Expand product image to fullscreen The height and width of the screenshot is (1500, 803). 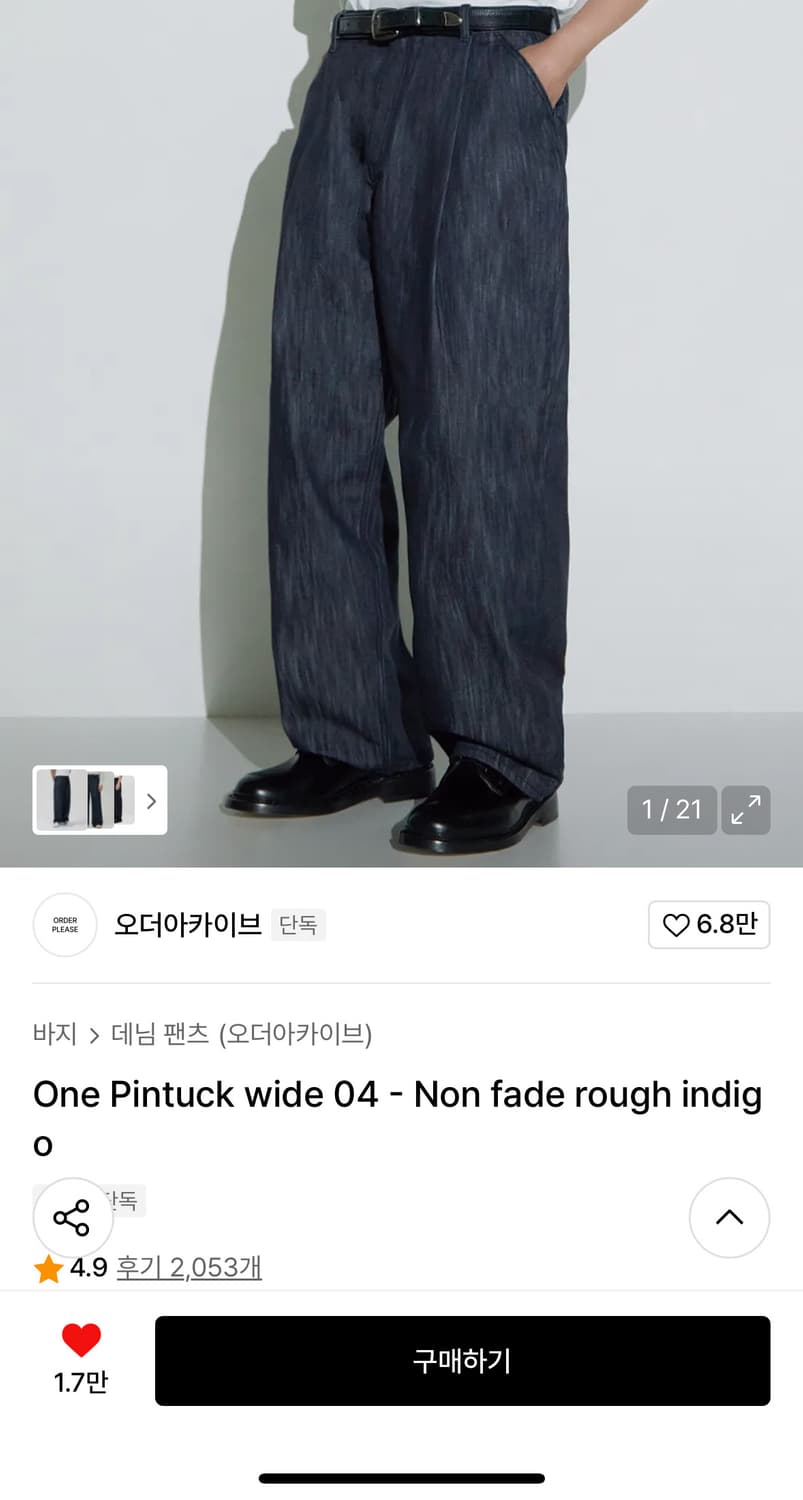point(746,810)
